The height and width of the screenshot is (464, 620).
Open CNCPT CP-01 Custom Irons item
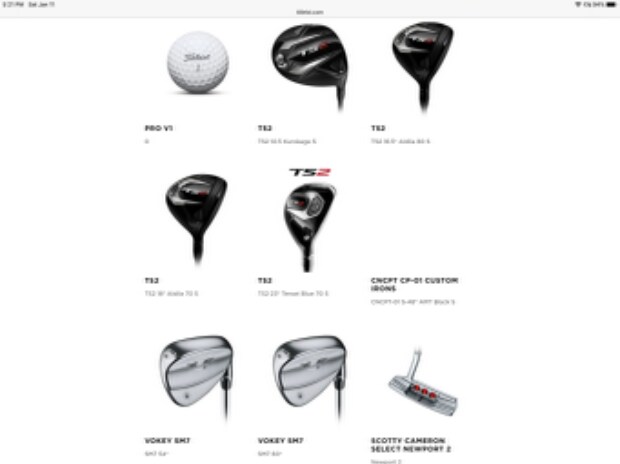pyautogui.click(x=413, y=284)
